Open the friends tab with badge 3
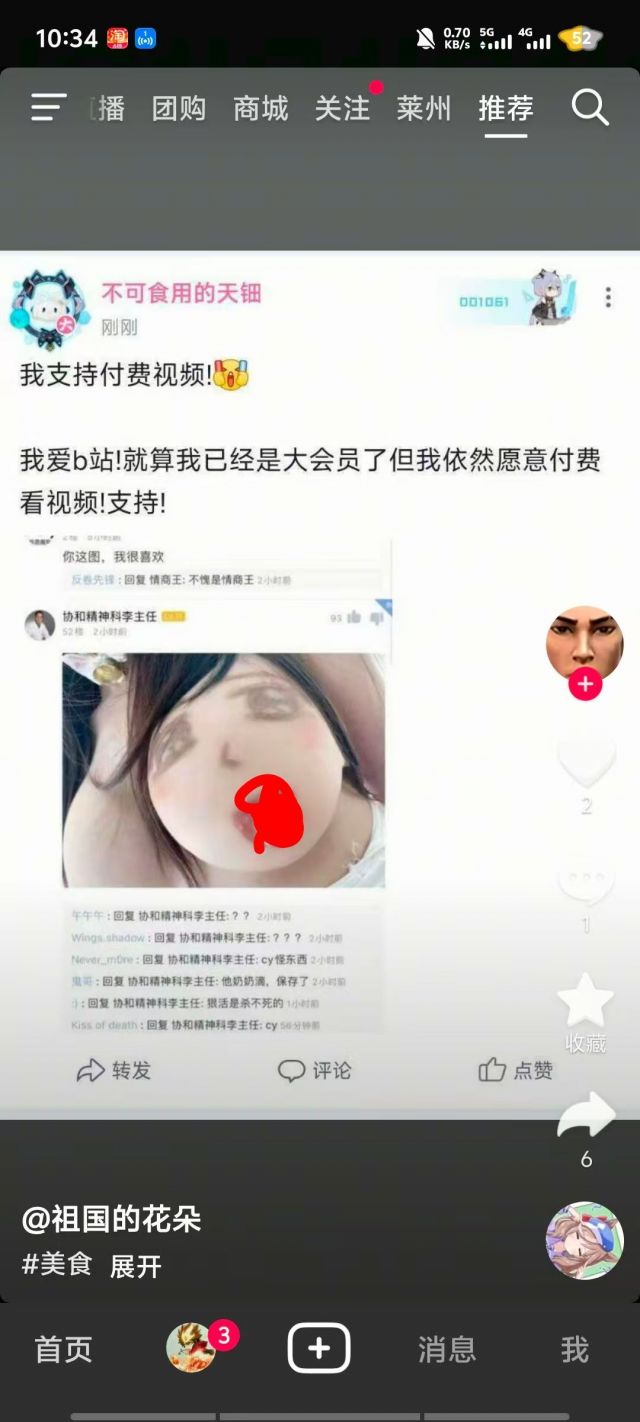This screenshot has width=640, height=1422. [x=192, y=1348]
